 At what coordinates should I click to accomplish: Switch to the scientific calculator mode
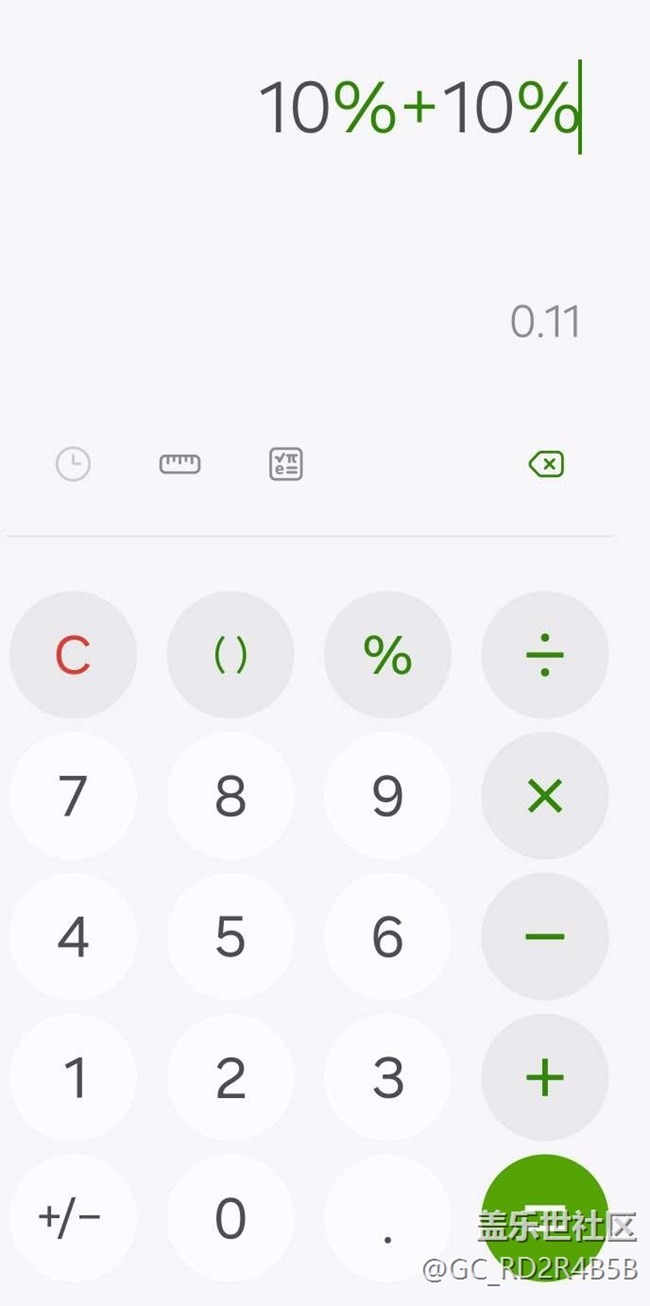click(286, 464)
